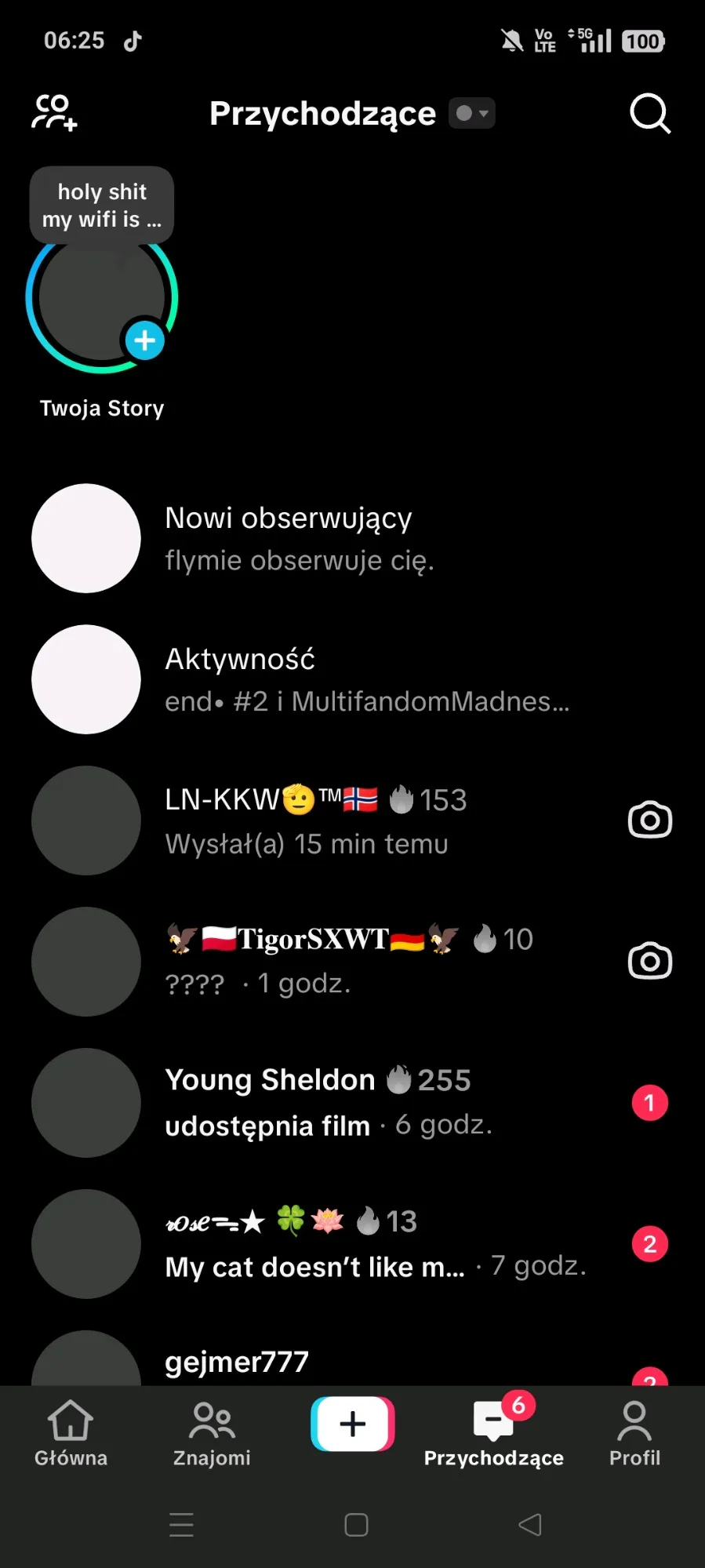Open the add friends icon
Screen dimensions: 705x1568
point(54,113)
